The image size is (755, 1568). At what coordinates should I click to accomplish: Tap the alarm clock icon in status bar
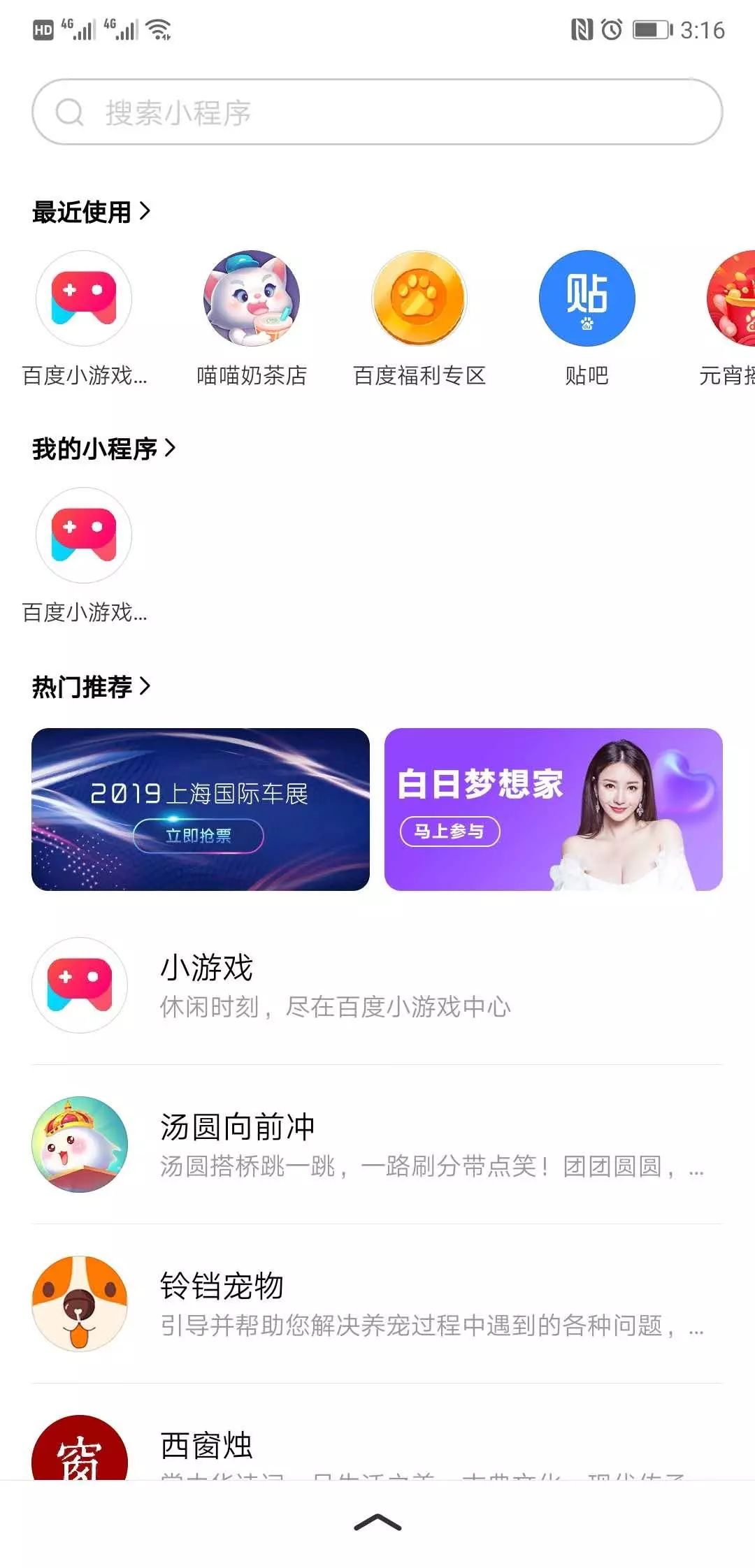tap(610, 29)
